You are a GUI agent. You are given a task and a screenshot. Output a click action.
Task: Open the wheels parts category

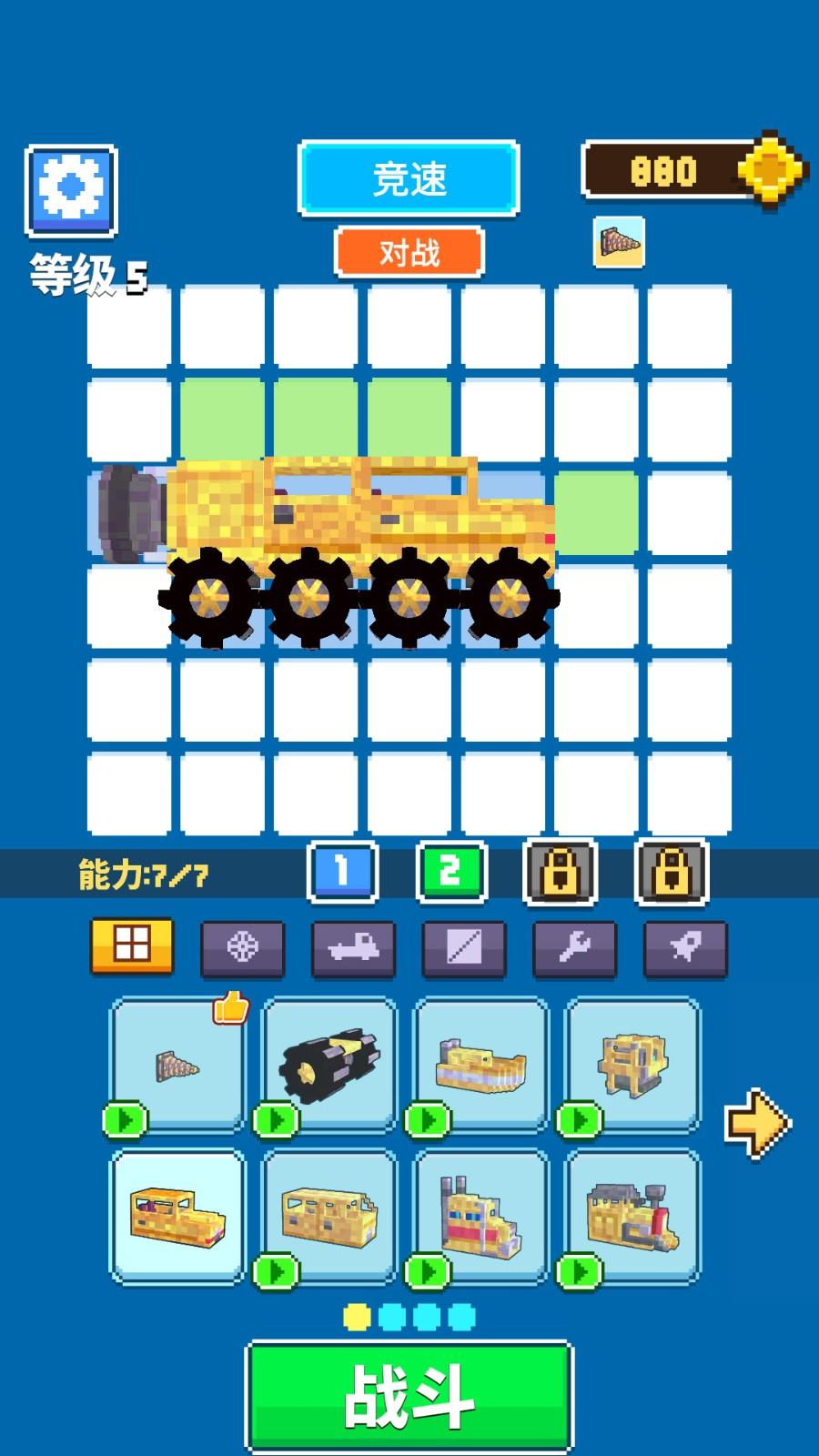pos(242,948)
